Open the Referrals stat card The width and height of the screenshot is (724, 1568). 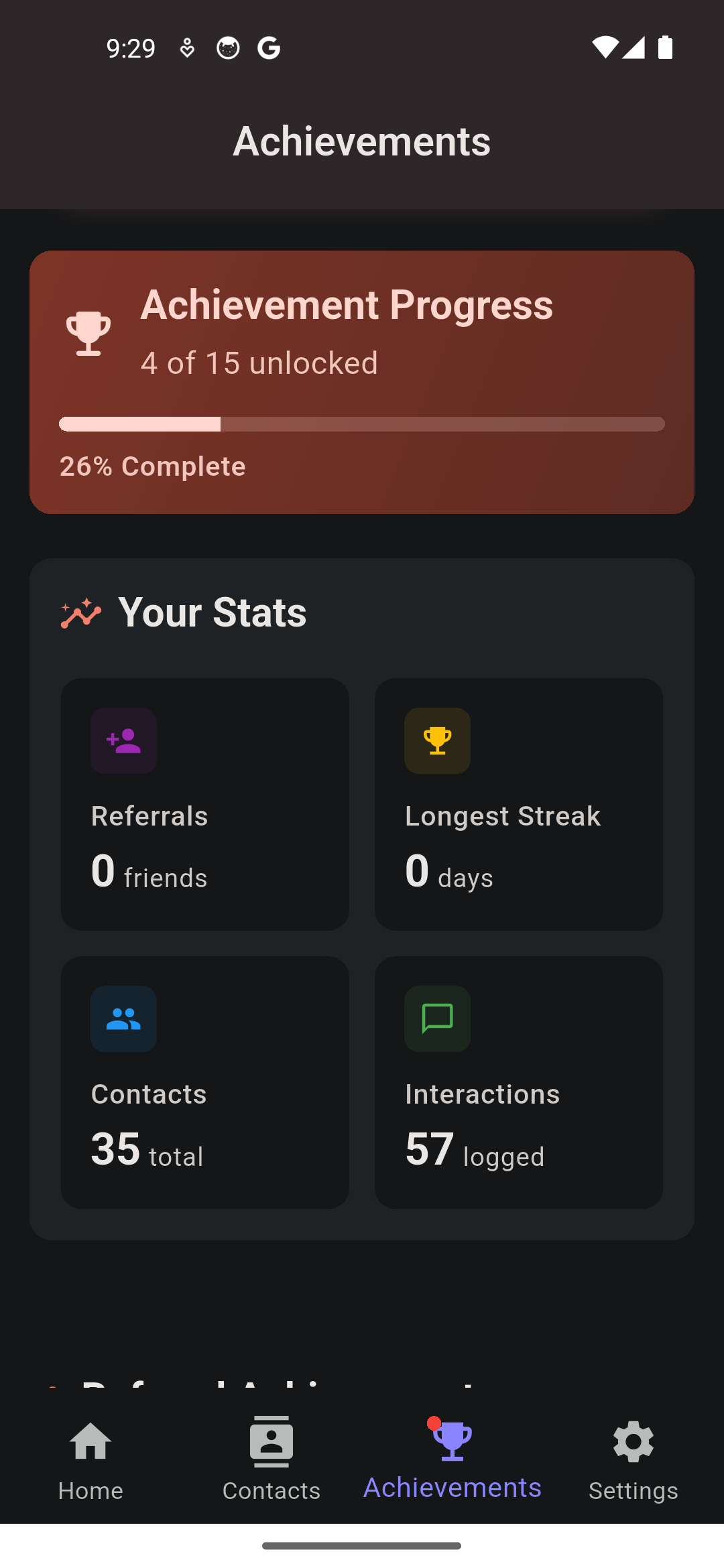[204, 804]
